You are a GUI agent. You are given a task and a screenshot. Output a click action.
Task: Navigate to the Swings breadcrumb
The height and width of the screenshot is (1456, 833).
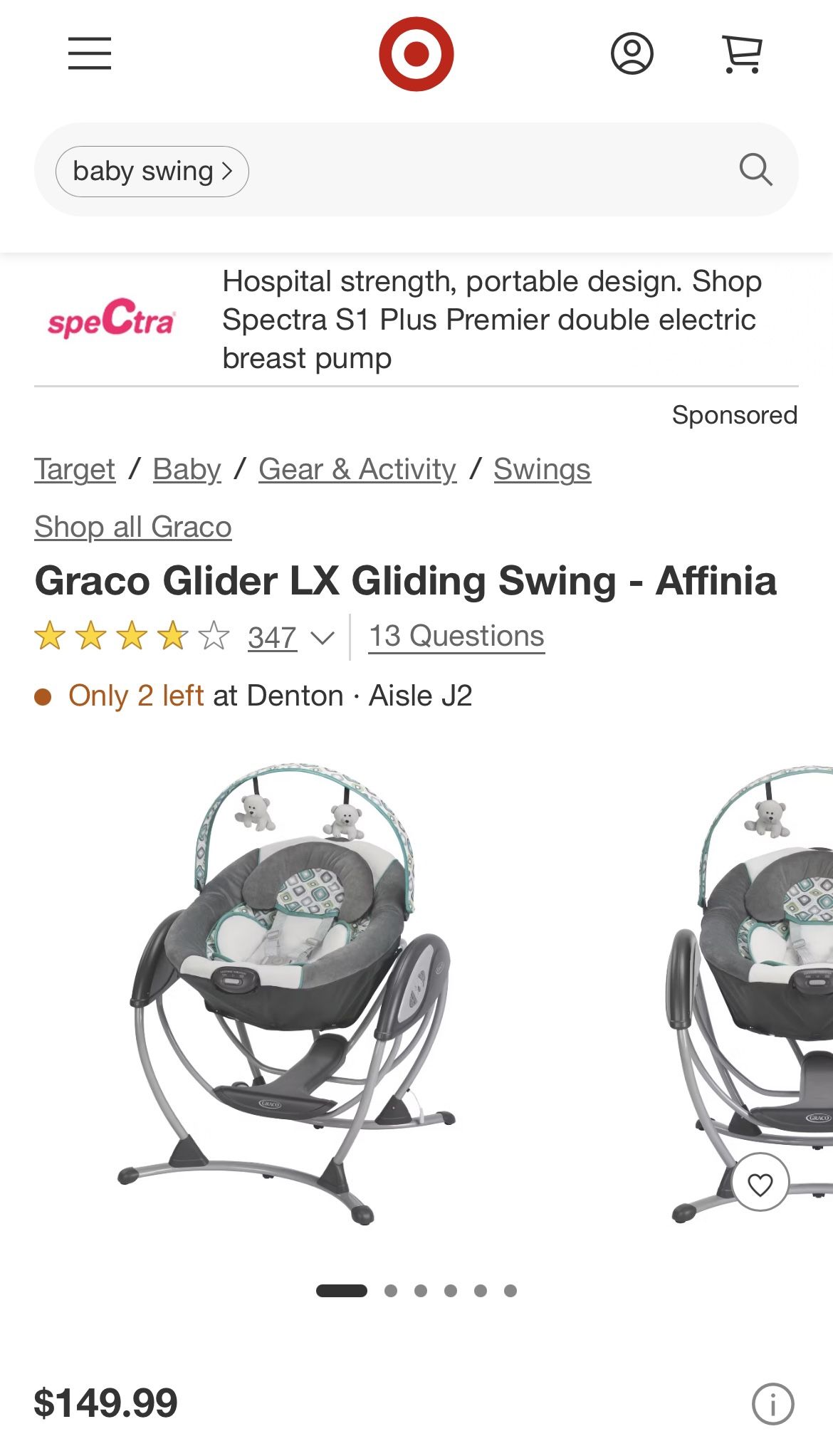[x=543, y=468]
